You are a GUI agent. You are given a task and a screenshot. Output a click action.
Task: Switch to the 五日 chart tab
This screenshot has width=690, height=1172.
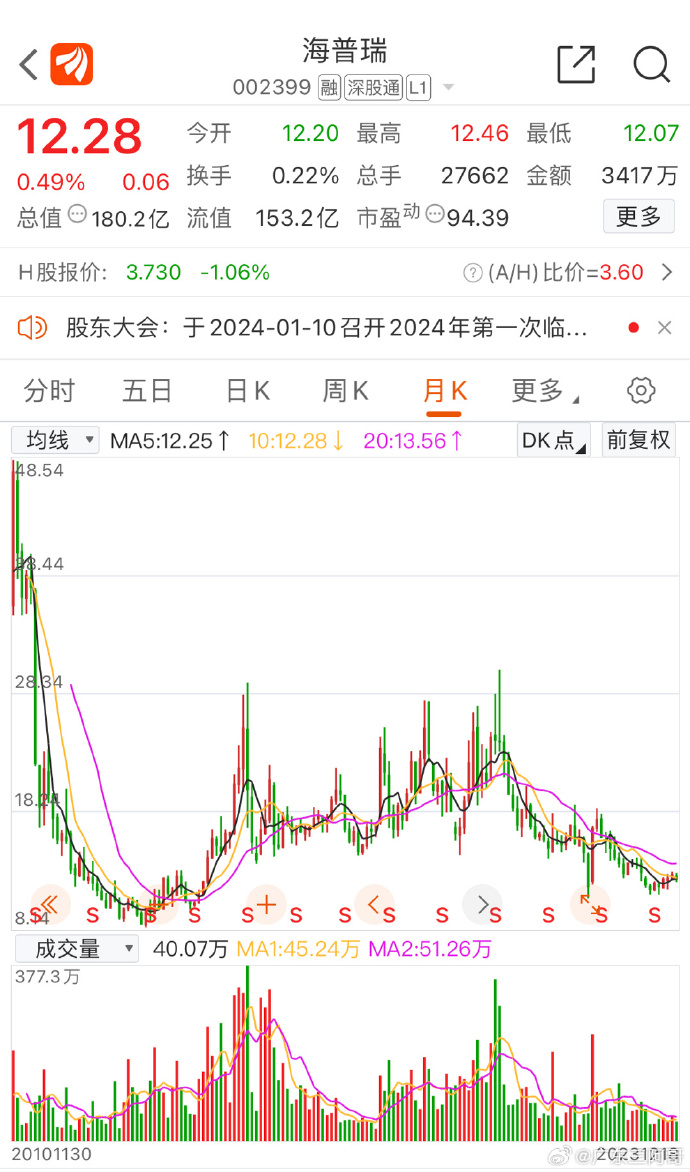pos(147,390)
